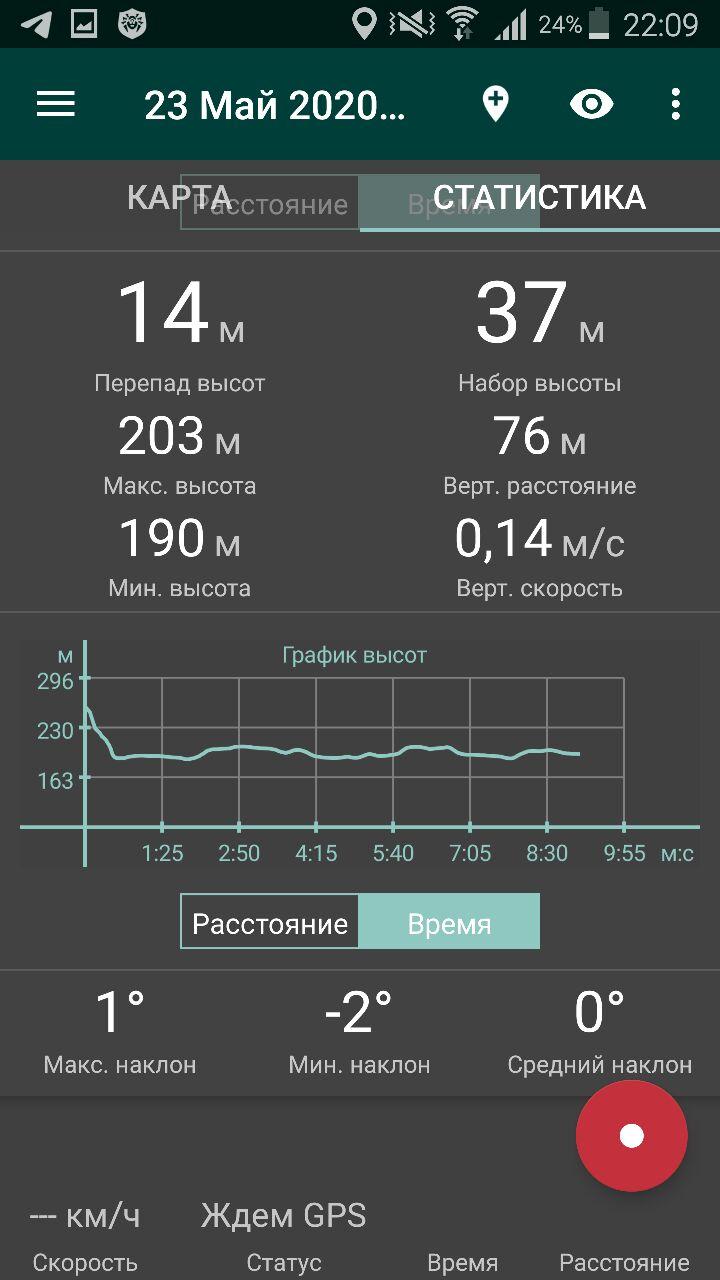The height and width of the screenshot is (1280, 720).
Task: Open the hamburger navigation menu
Action: [56, 104]
